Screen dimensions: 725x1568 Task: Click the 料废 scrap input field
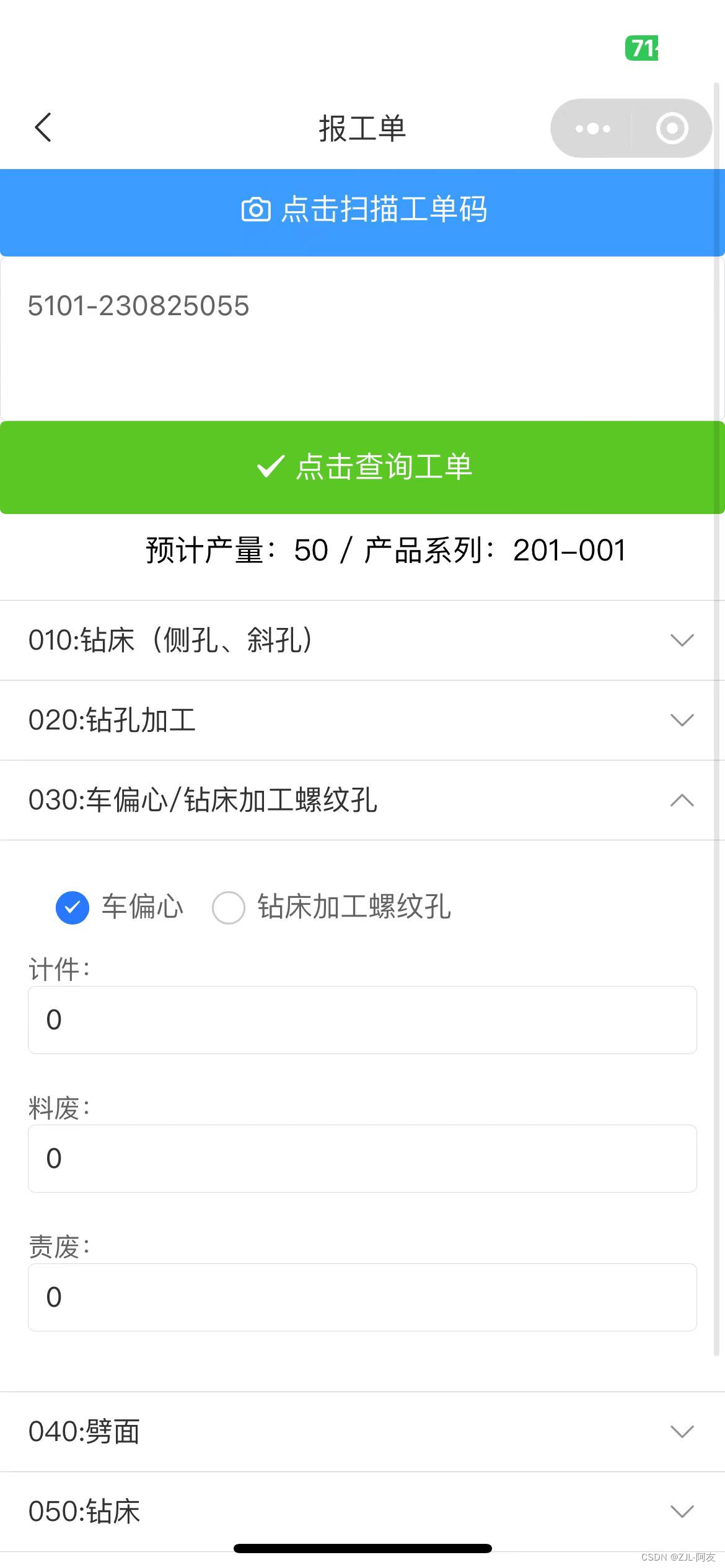(362, 1159)
